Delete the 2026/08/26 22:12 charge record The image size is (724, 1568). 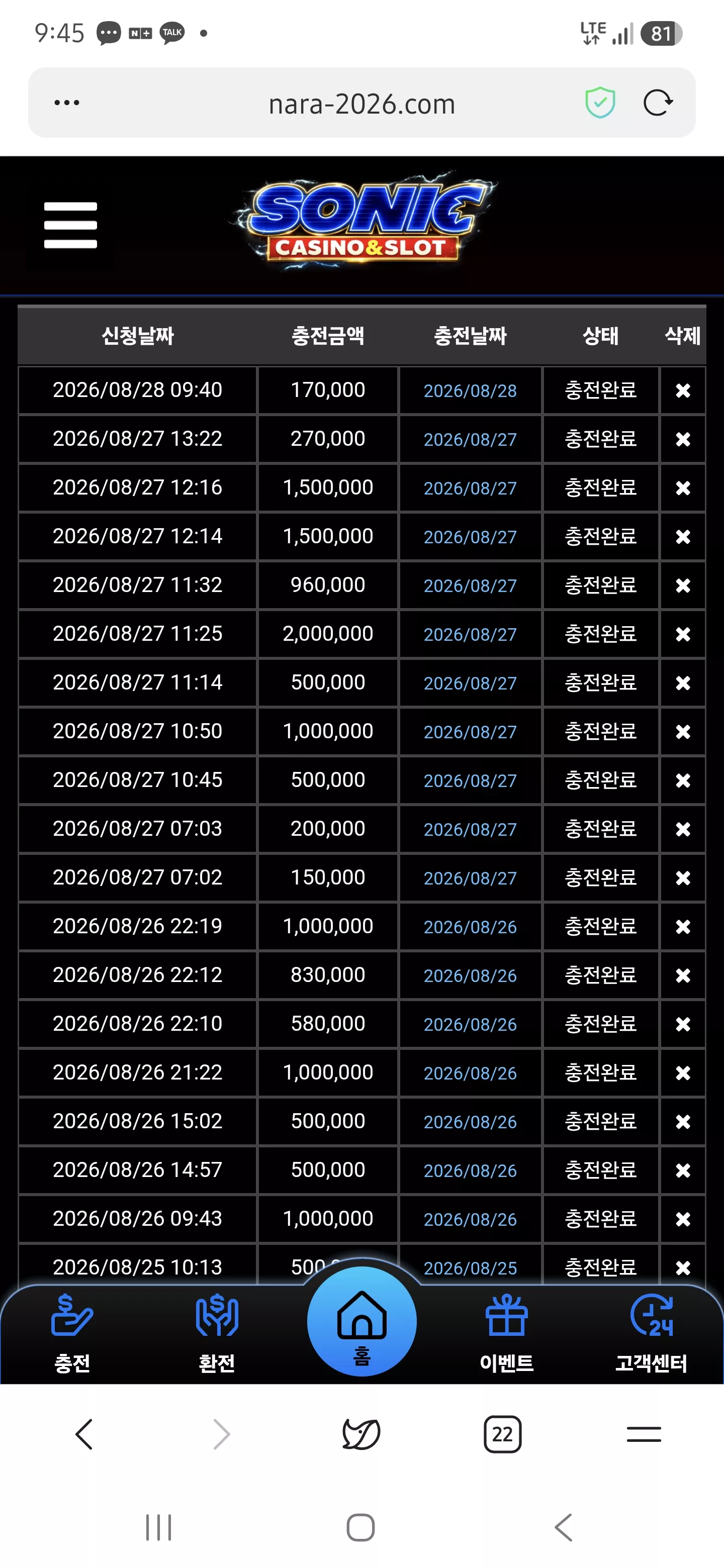coord(683,975)
